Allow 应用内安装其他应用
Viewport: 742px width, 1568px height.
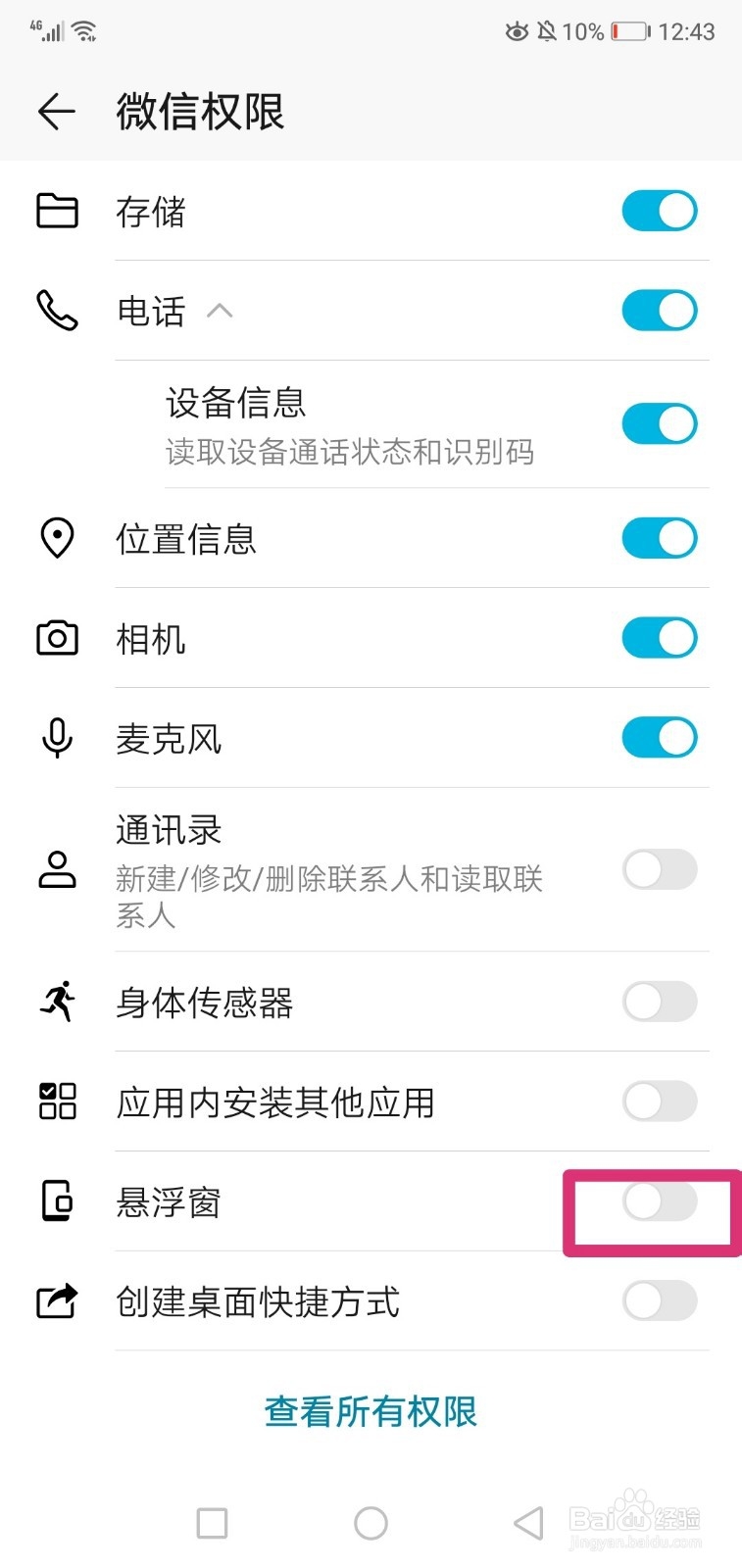660,1102
